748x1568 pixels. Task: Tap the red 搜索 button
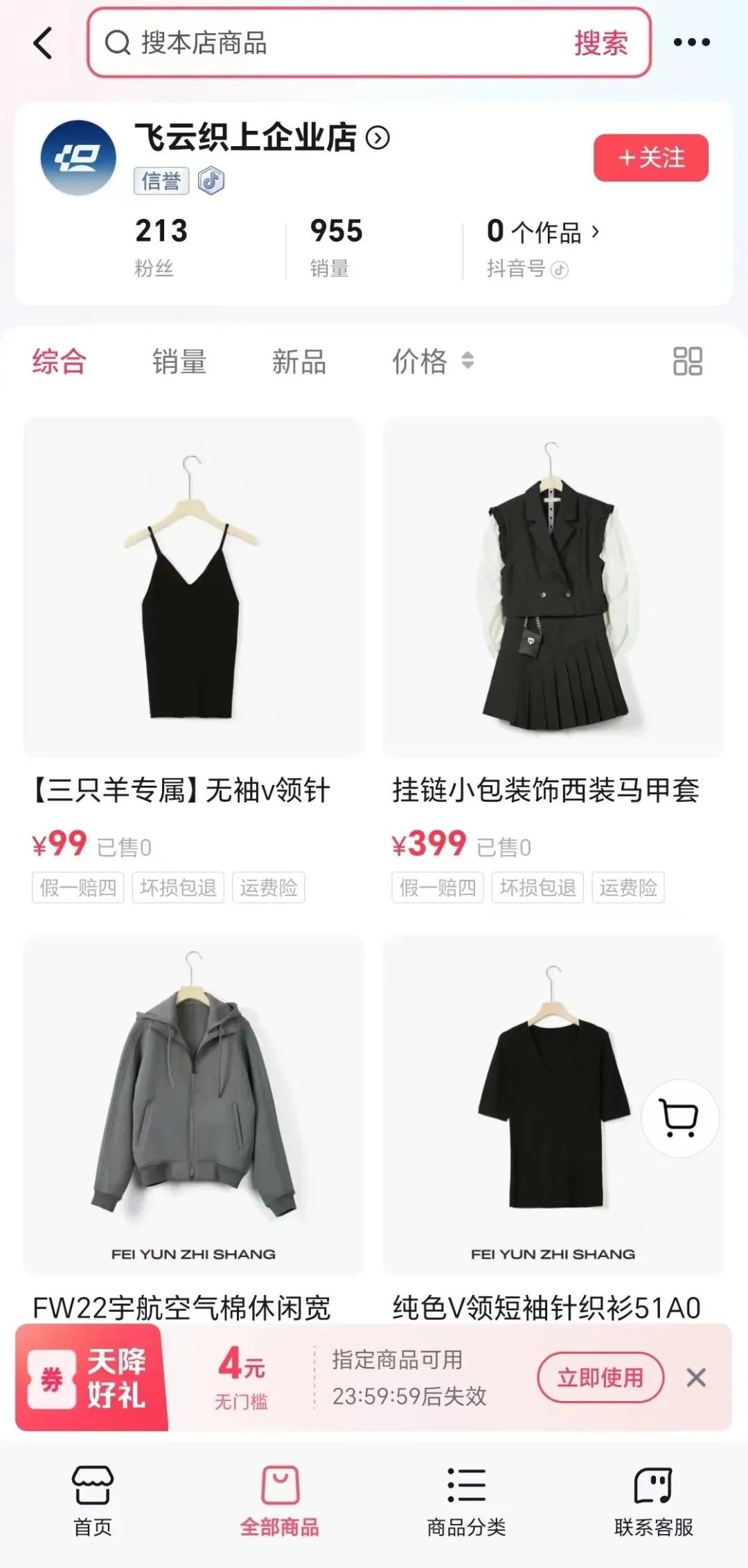click(600, 43)
